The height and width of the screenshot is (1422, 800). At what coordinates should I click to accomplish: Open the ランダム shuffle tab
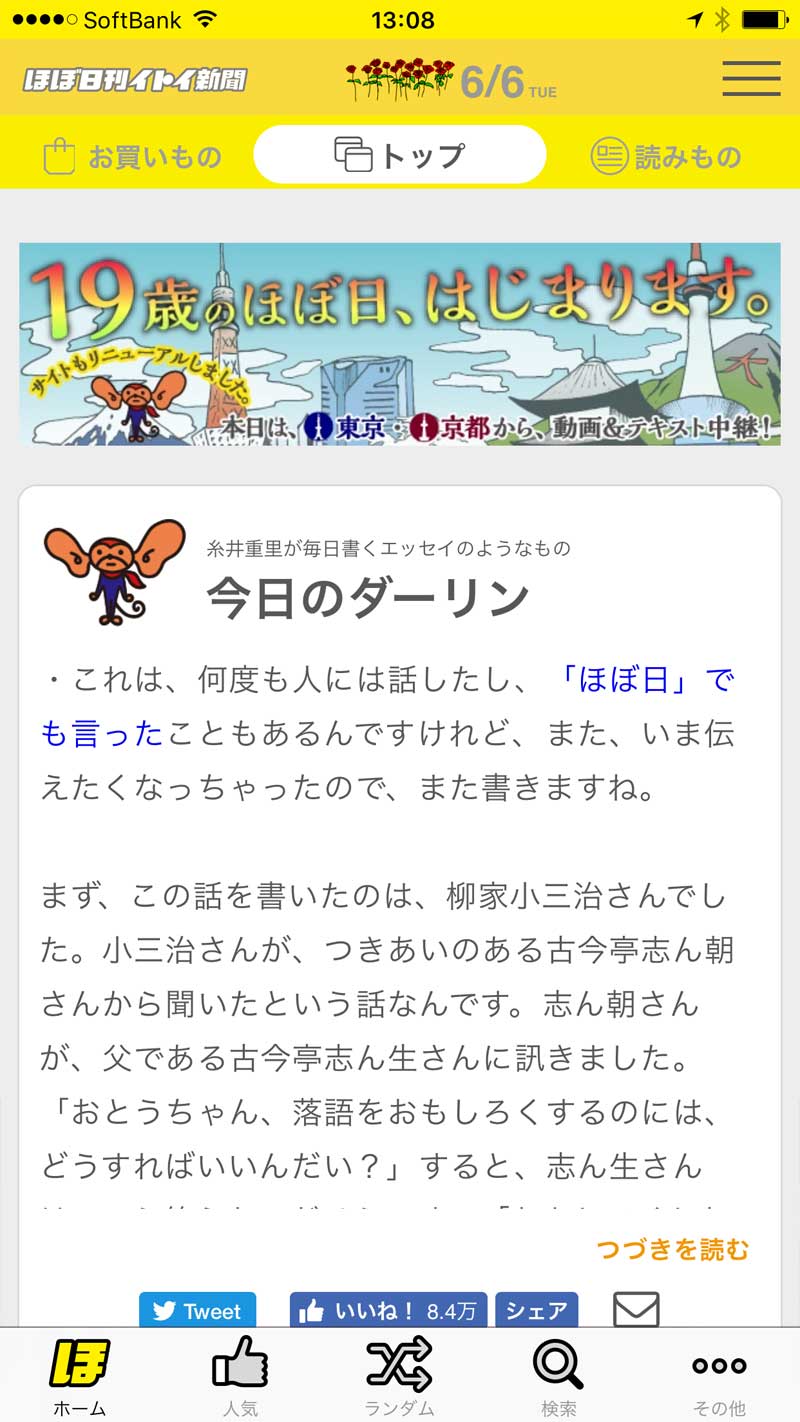(399, 1377)
